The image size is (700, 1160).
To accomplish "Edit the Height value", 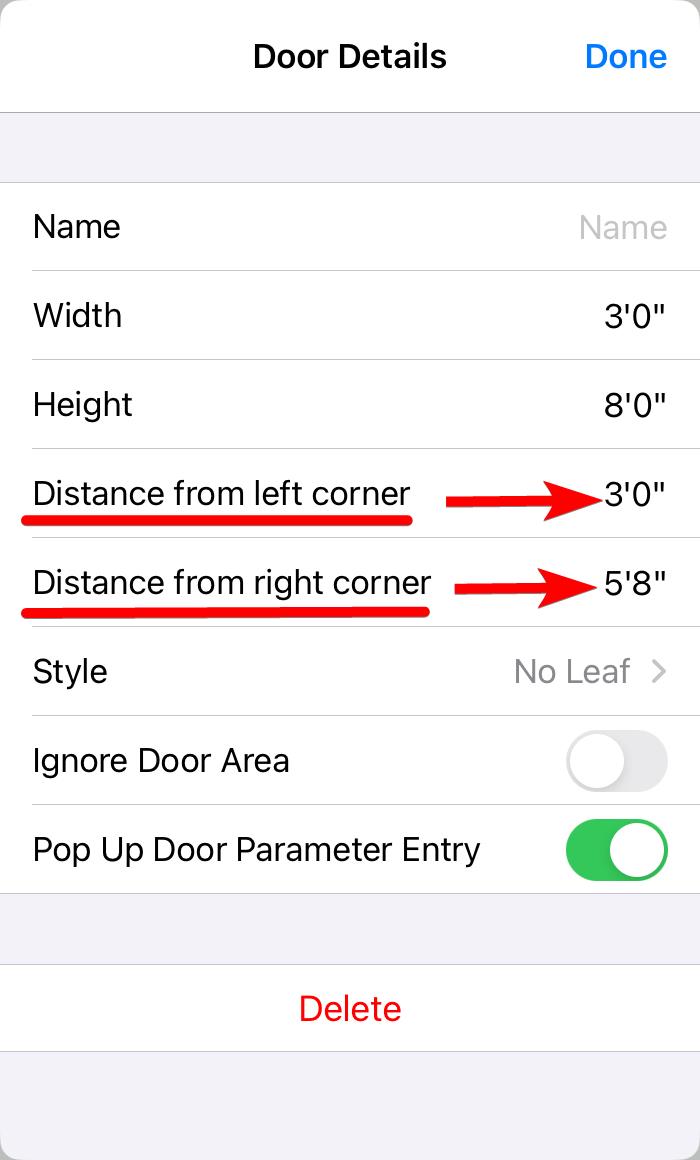I will click(x=634, y=406).
